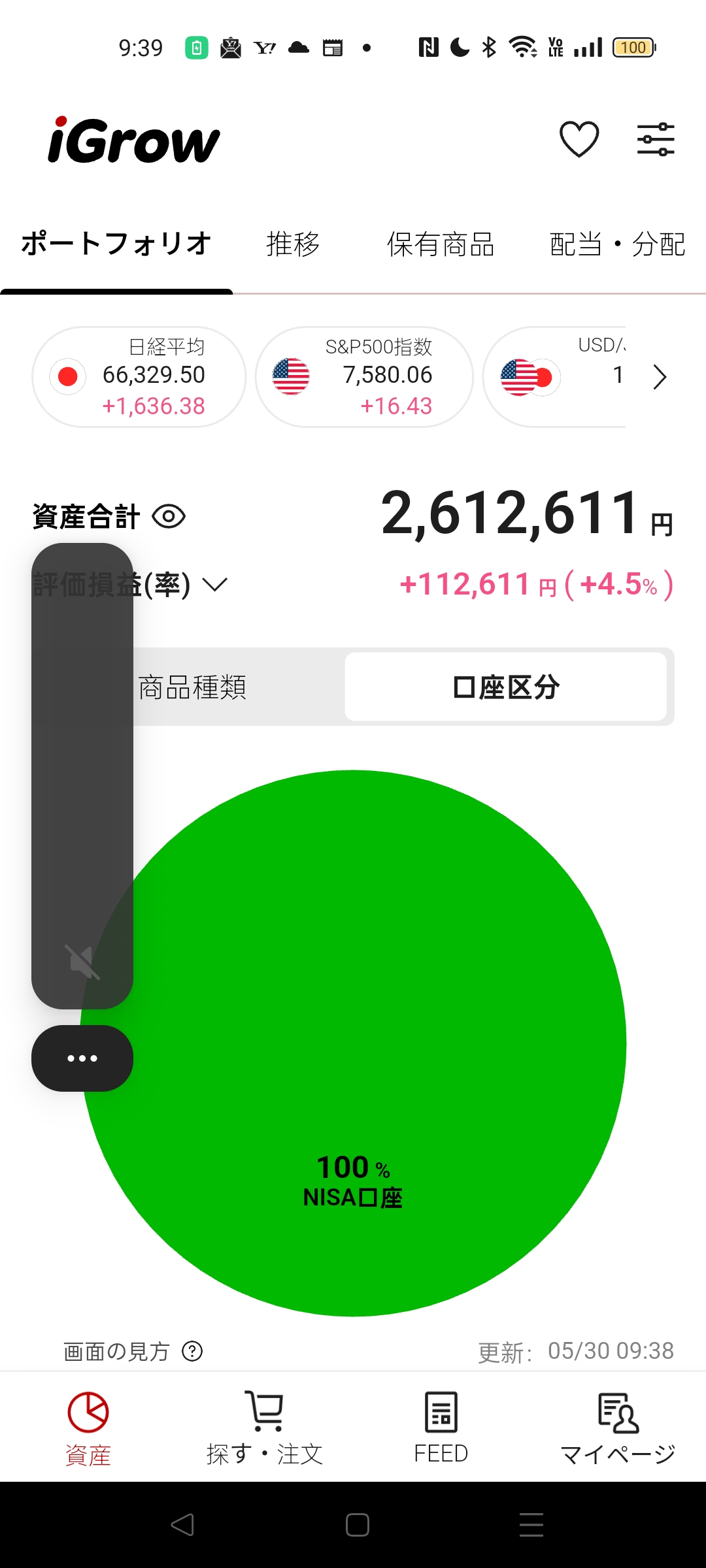Open the floating three-dot volume options
The height and width of the screenshot is (1568, 706).
(82, 1058)
